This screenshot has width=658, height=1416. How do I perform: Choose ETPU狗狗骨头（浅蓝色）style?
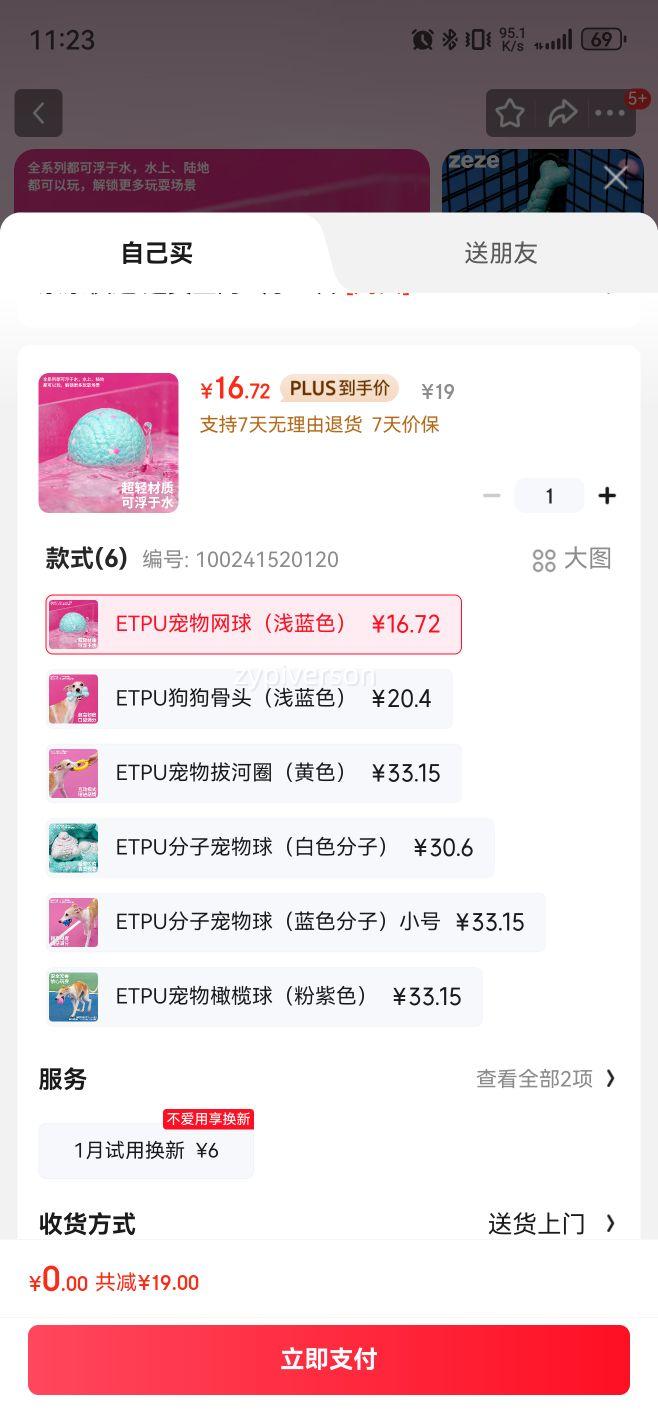tap(249, 698)
